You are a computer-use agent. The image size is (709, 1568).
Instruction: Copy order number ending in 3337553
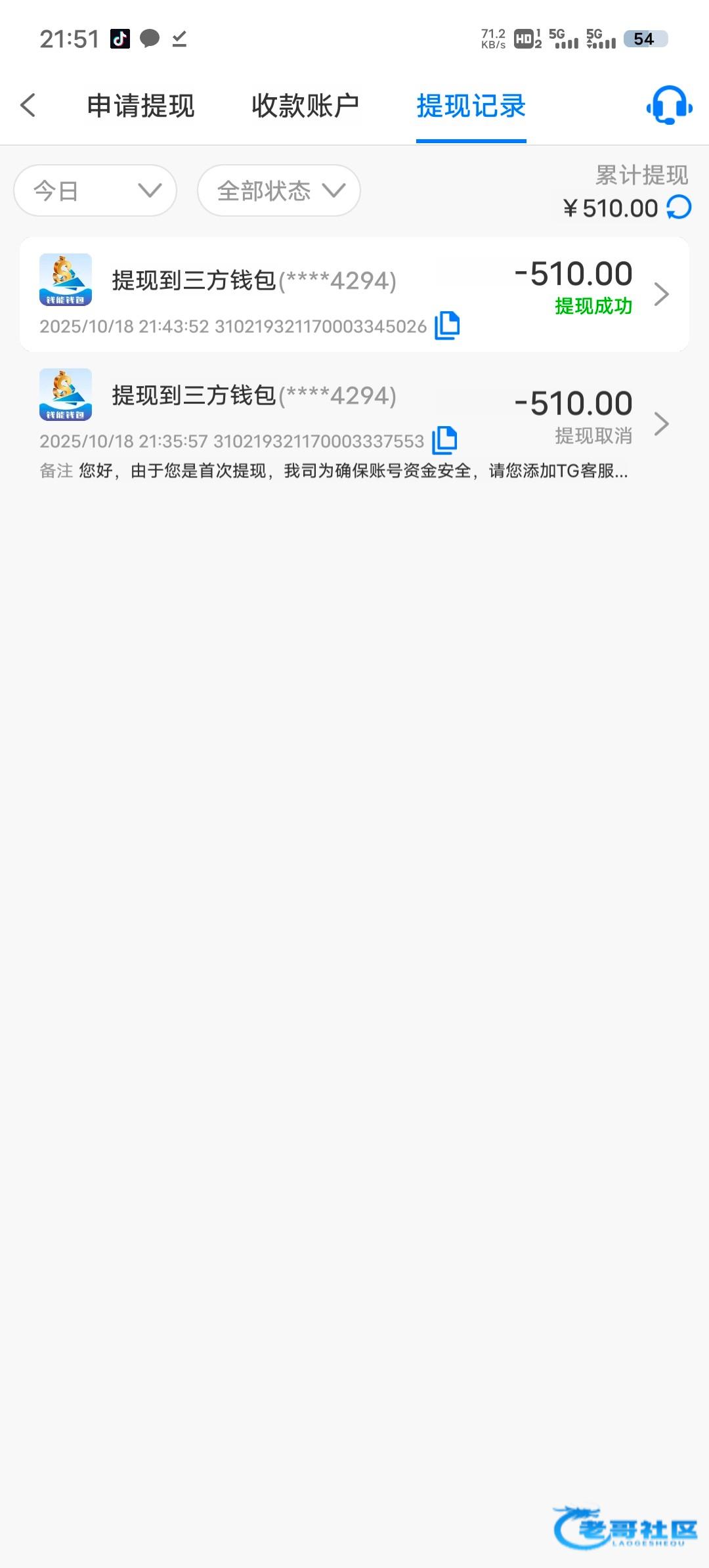444,440
